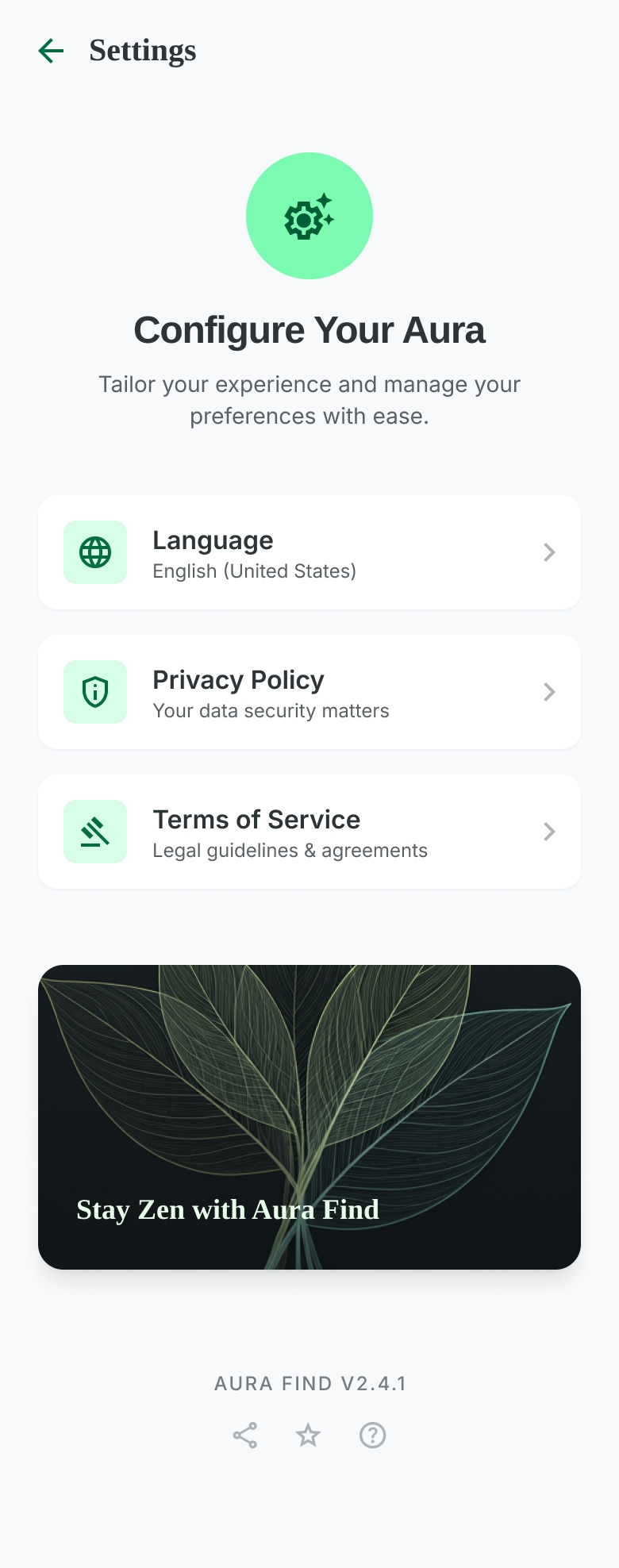The image size is (619, 1568).
Task: Click the English (United States) subtitle text
Action: coord(255,571)
